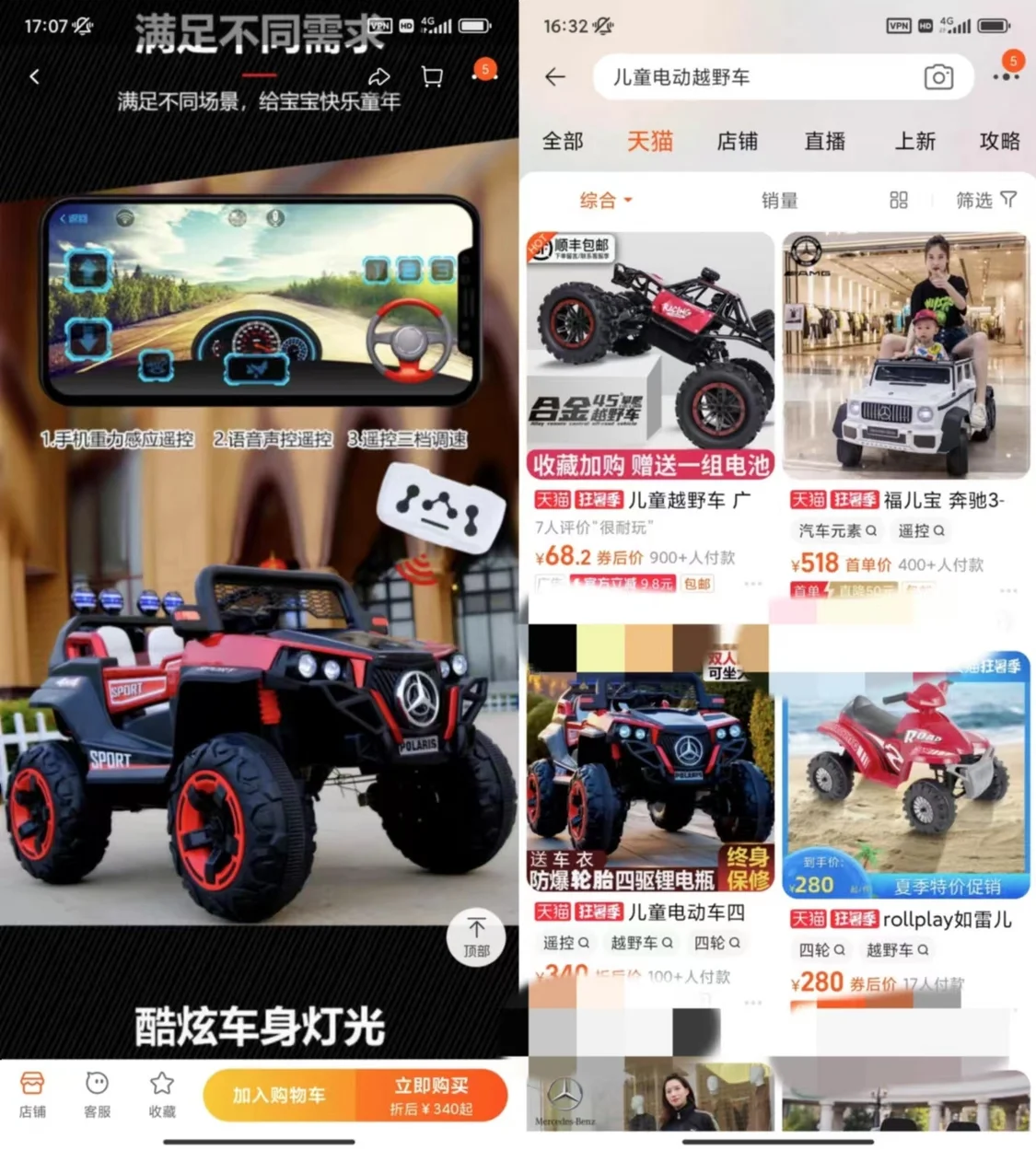
Task: Share this product via the arrow icon
Action: point(378,76)
